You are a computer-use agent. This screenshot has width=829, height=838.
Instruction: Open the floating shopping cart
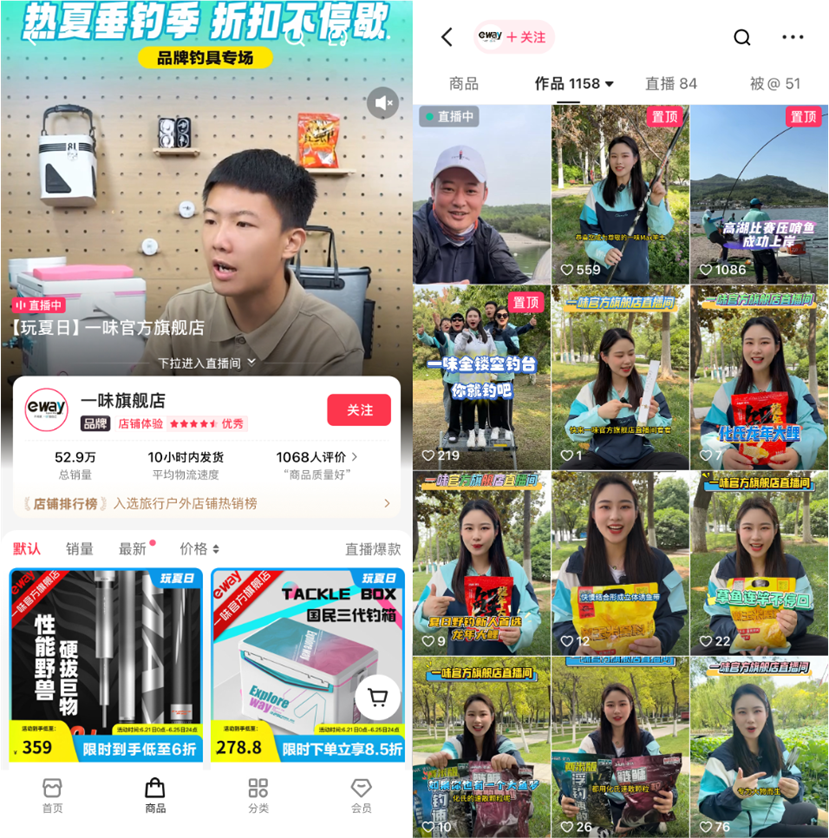tap(377, 698)
